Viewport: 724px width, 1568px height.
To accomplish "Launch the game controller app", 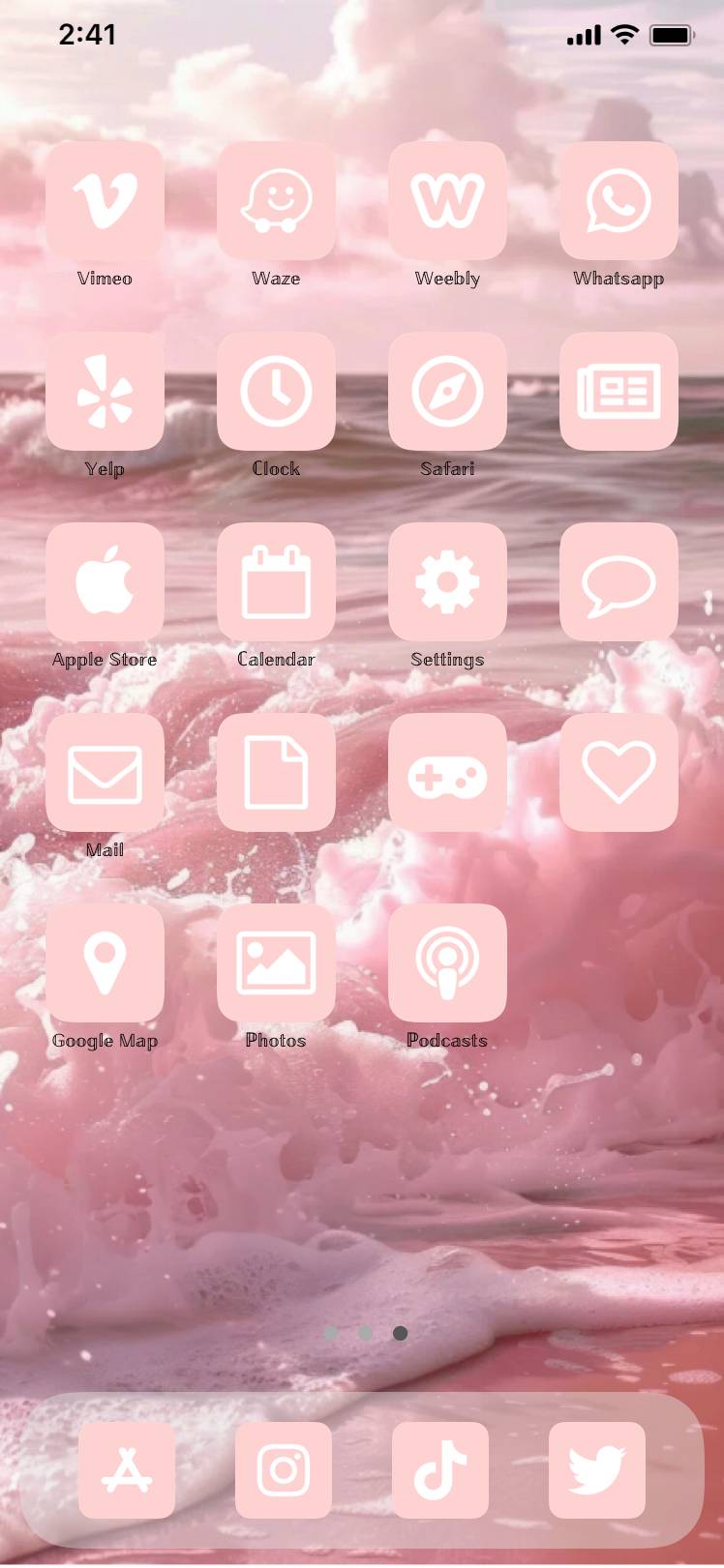I will pyautogui.click(x=447, y=772).
